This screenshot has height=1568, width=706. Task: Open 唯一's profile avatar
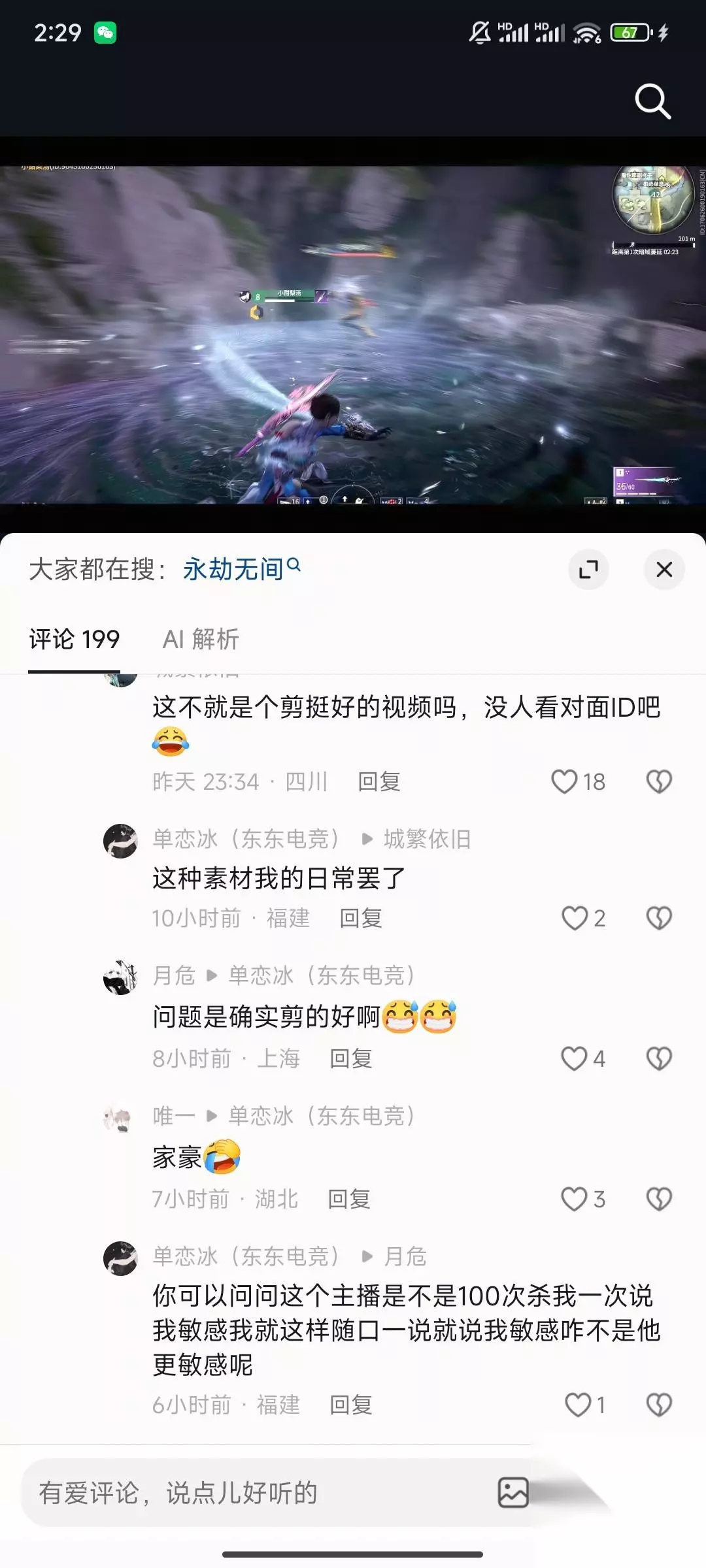(x=120, y=1118)
